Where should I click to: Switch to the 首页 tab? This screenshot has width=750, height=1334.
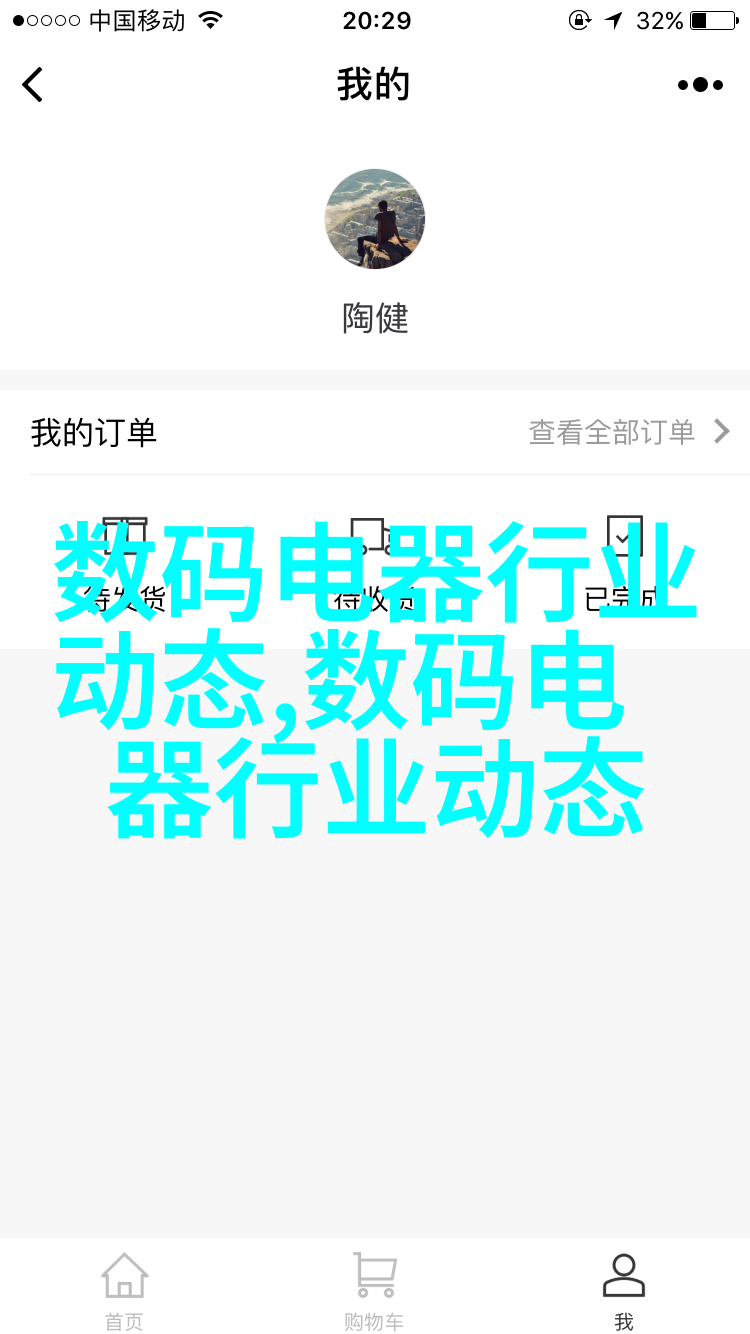pyautogui.click(x=125, y=1291)
